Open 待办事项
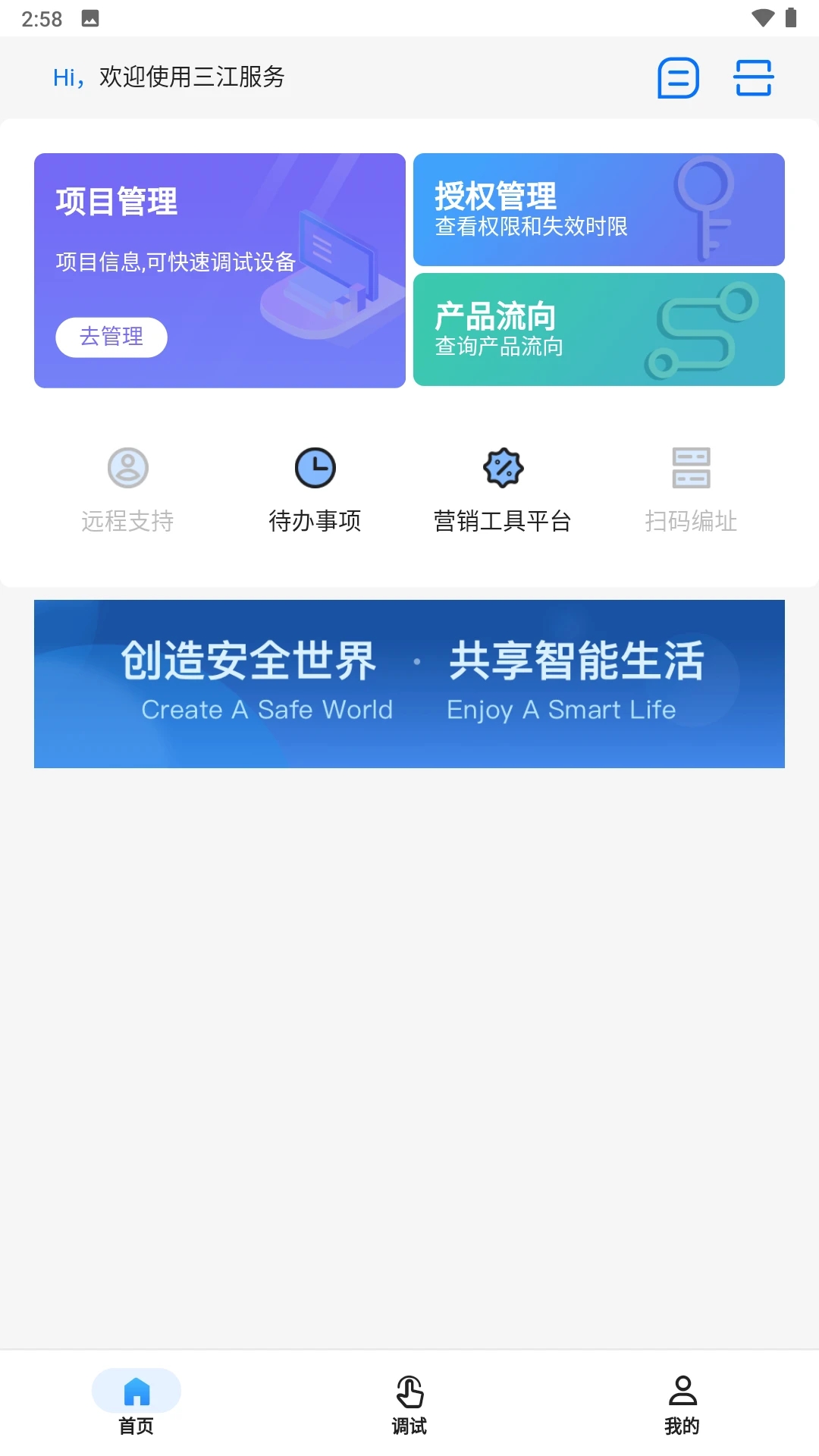The height and width of the screenshot is (1456, 819). [x=315, y=489]
